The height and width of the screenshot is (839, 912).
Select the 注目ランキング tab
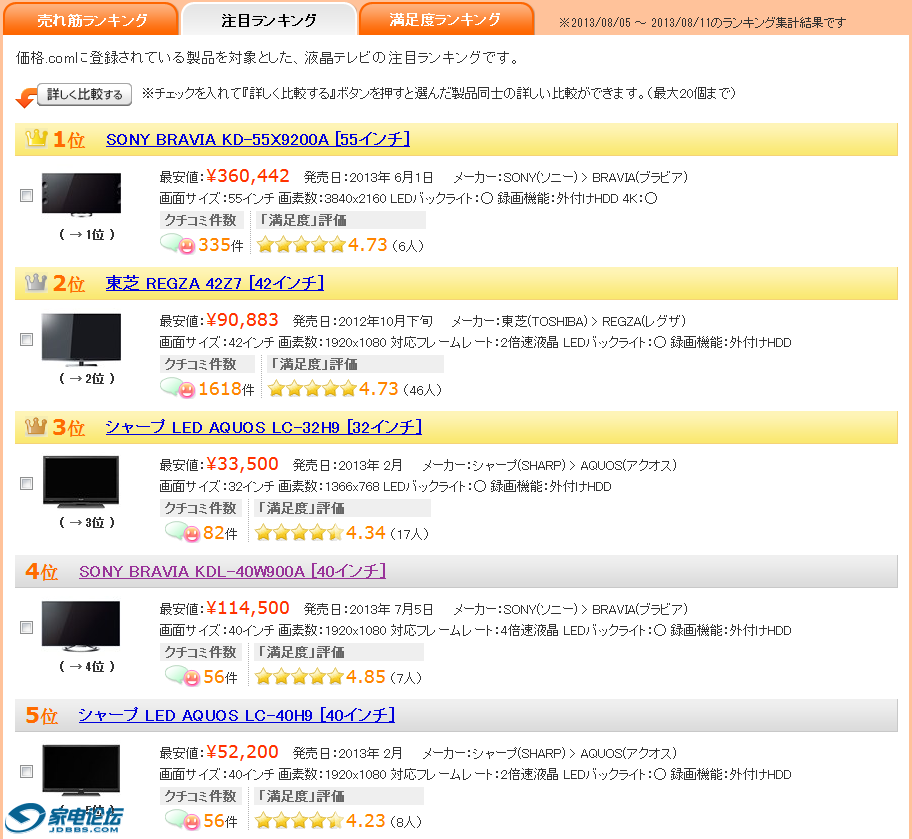[x=268, y=20]
